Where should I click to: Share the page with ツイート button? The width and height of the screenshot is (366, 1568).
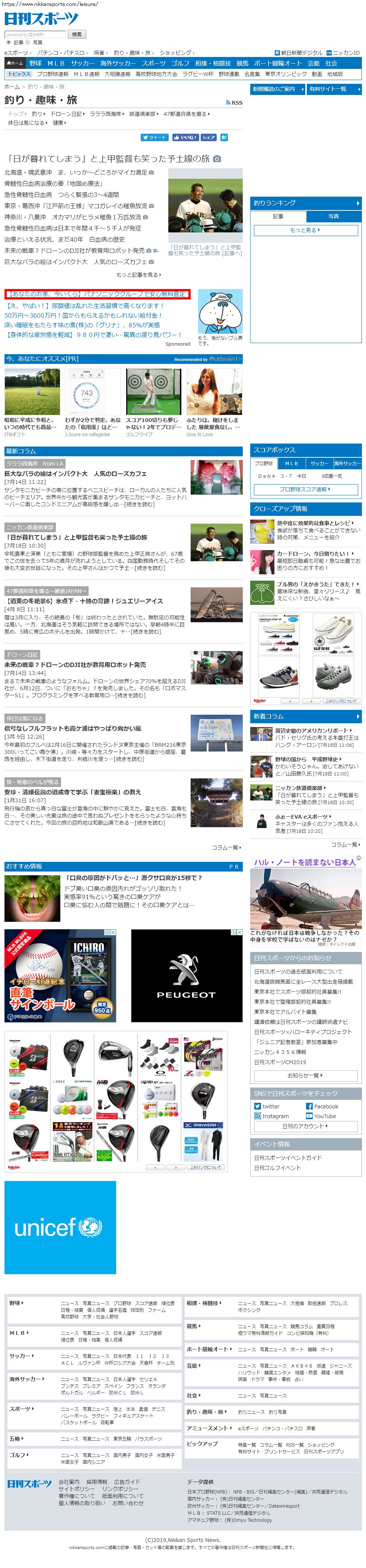[x=154, y=137]
